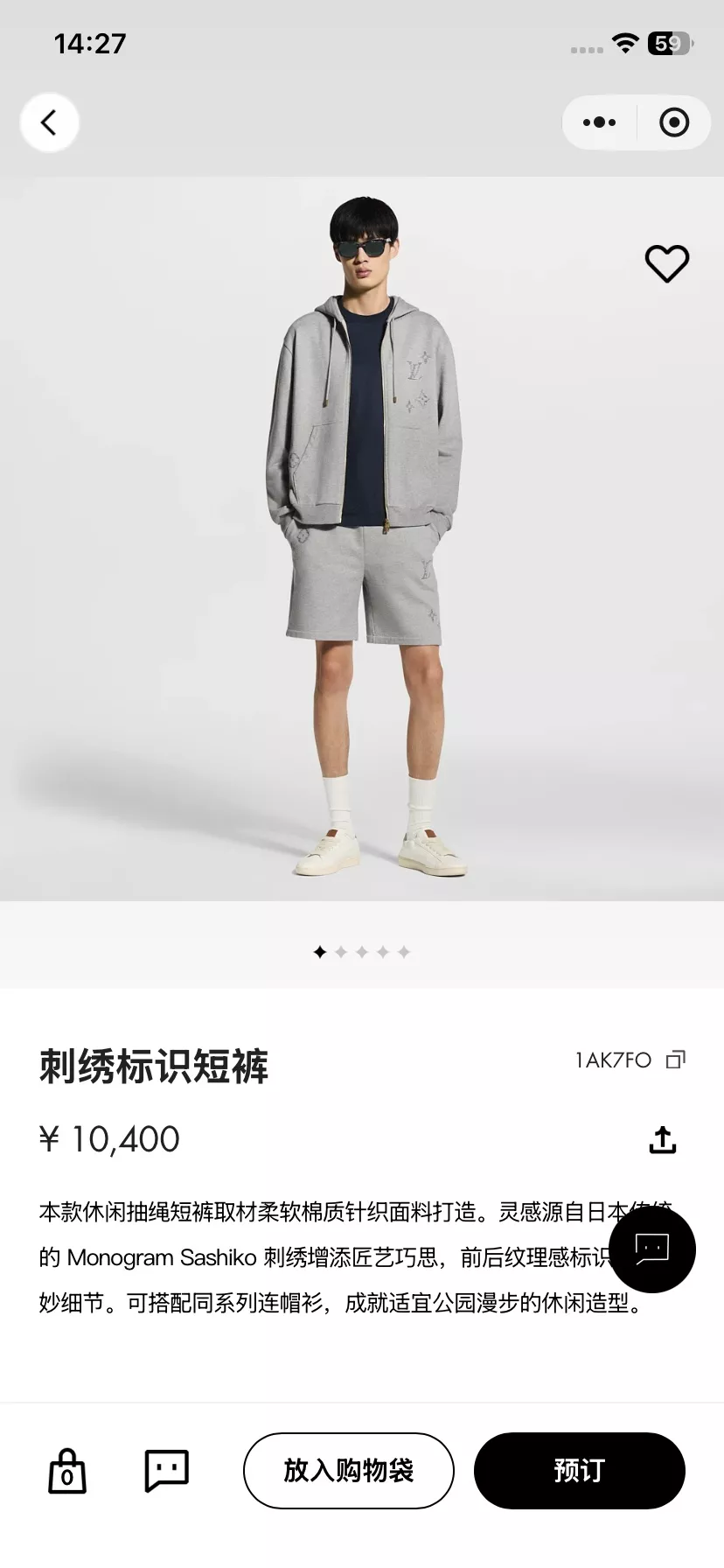
Task: Add the shorts to wishlist with heart
Action: (x=667, y=263)
